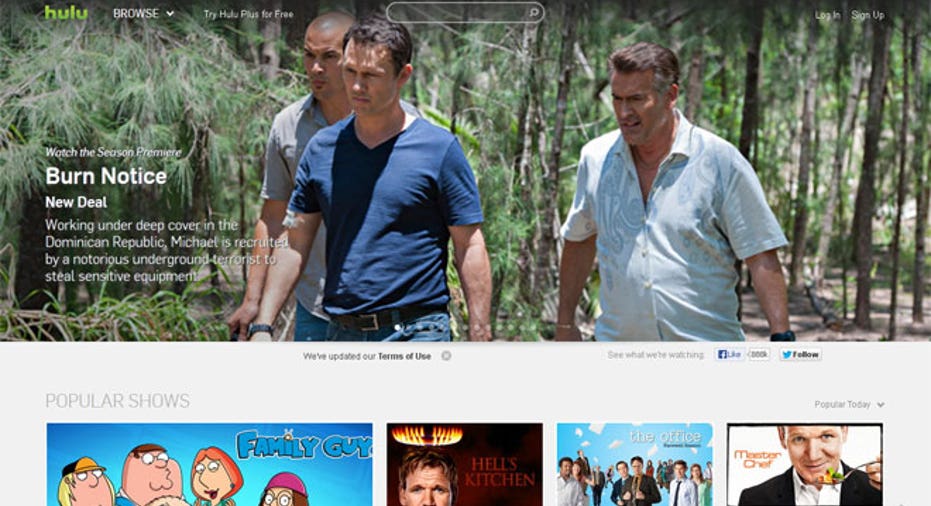This screenshot has width=931, height=506.
Task: Tap the search magnifier icon
Action: pyautogui.click(x=534, y=13)
